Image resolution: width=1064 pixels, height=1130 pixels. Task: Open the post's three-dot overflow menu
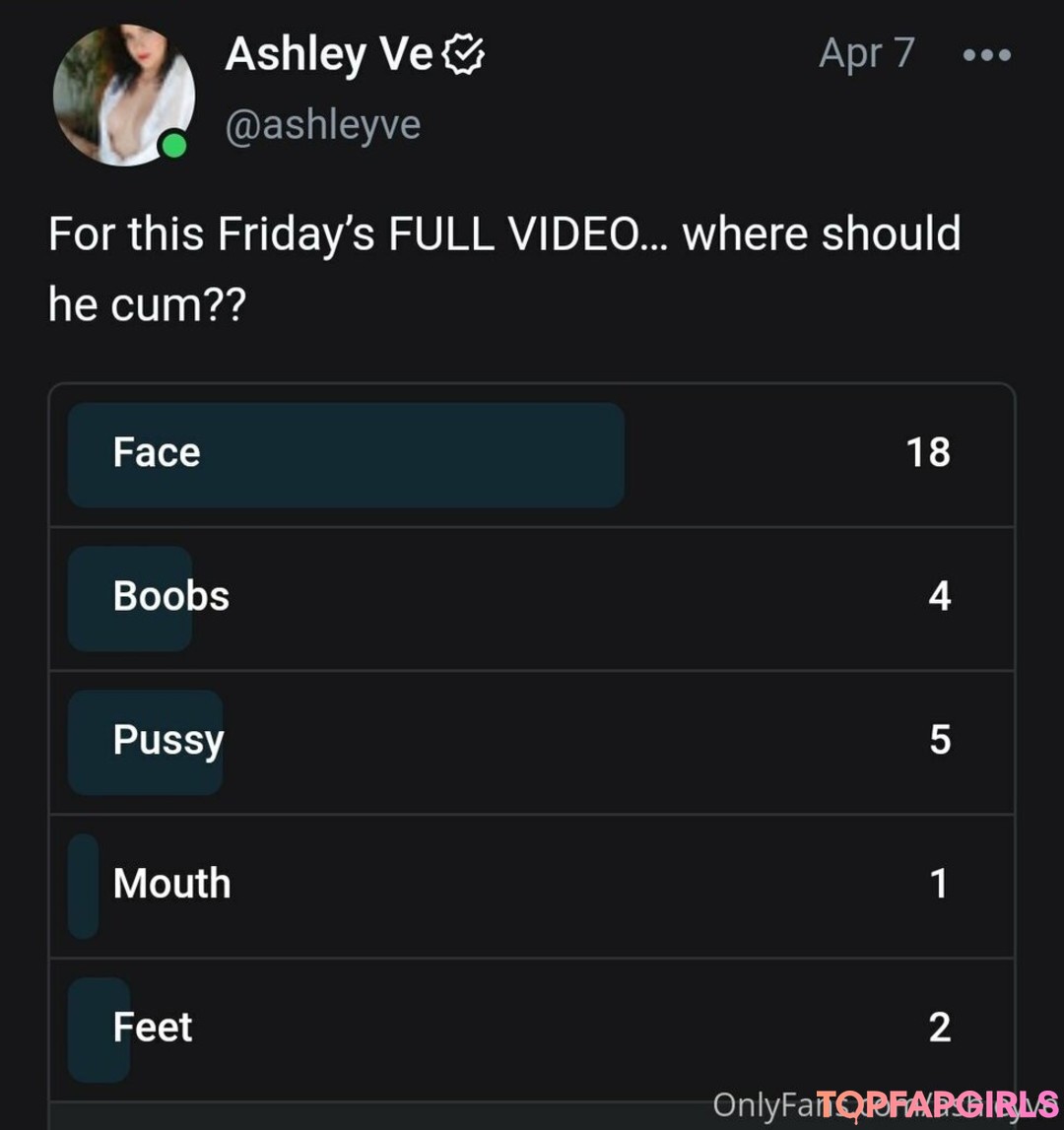[986, 55]
